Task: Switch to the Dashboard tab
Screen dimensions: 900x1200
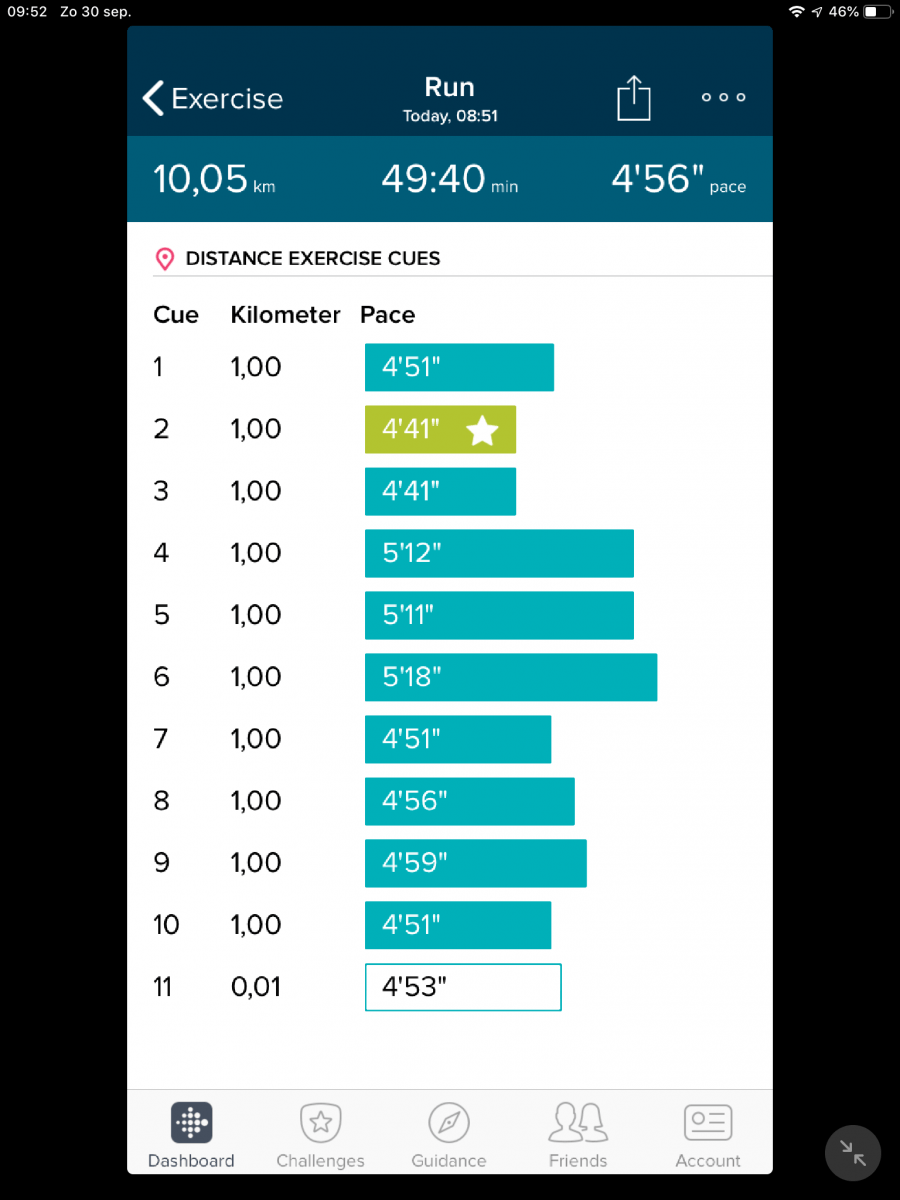Action: coord(191,1135)
